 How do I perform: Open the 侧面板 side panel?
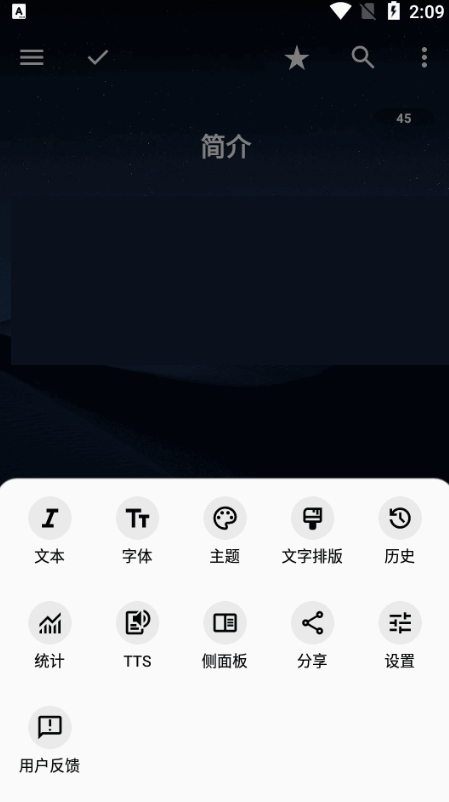coord(224,635)
